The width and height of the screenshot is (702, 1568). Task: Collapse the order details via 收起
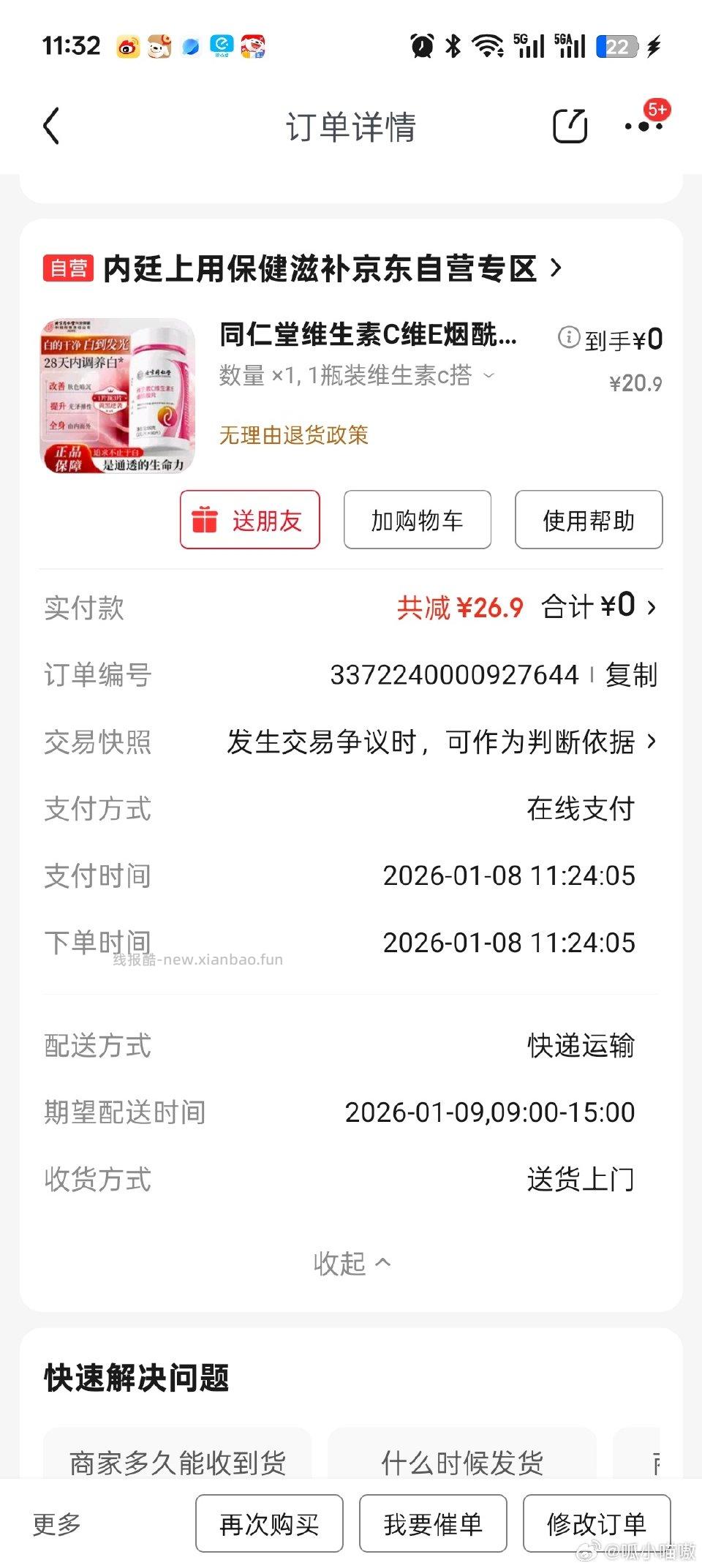coord(351,1262)
